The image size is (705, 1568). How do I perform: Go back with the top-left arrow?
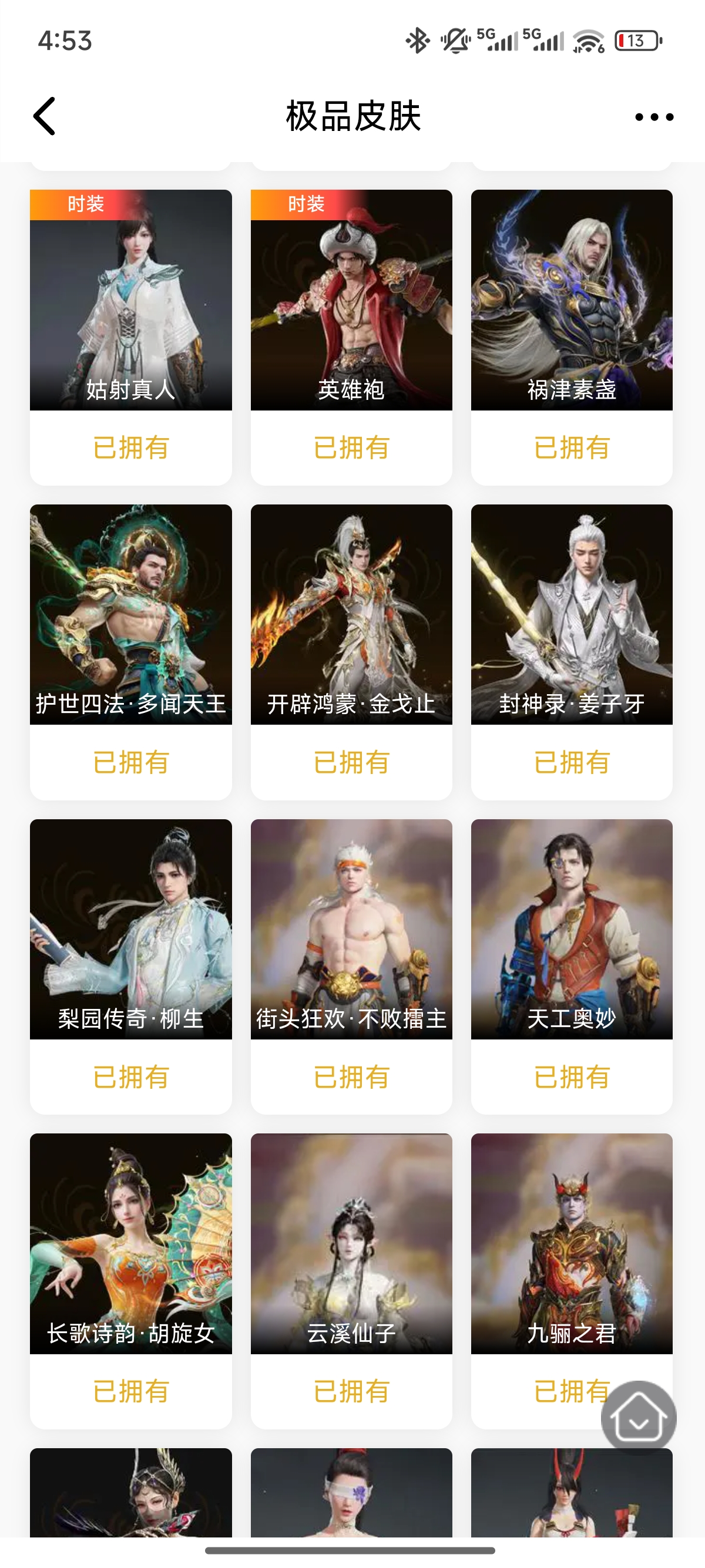coord(45,116)
